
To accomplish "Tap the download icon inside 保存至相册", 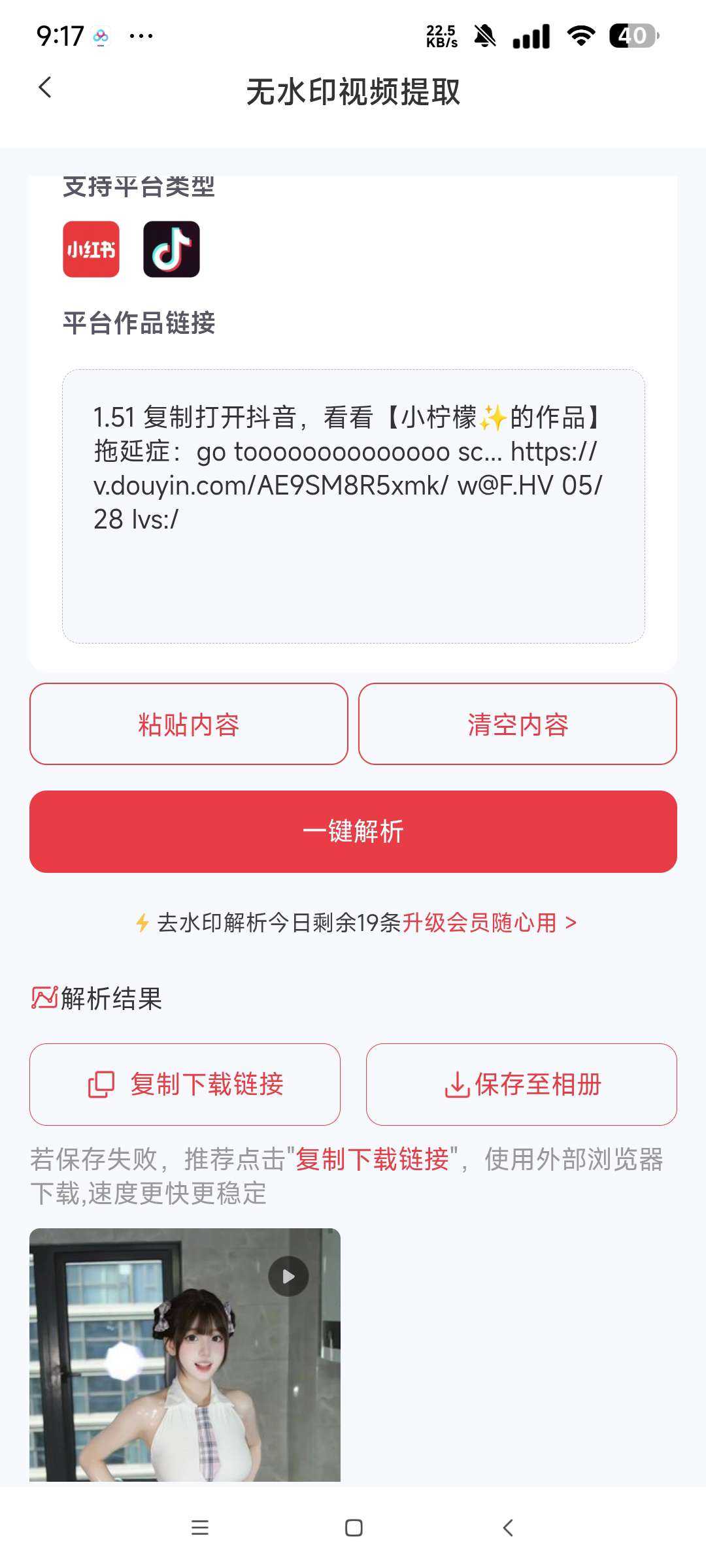I will [x=458, y=1085].
